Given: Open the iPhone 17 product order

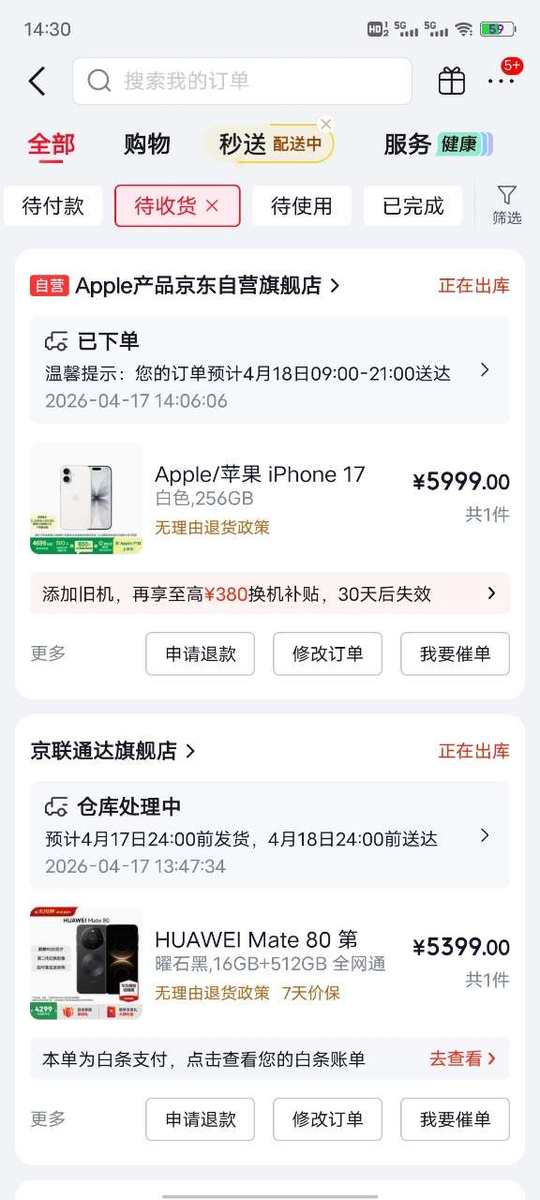Looking at the screenshot, I should point(270,498).
